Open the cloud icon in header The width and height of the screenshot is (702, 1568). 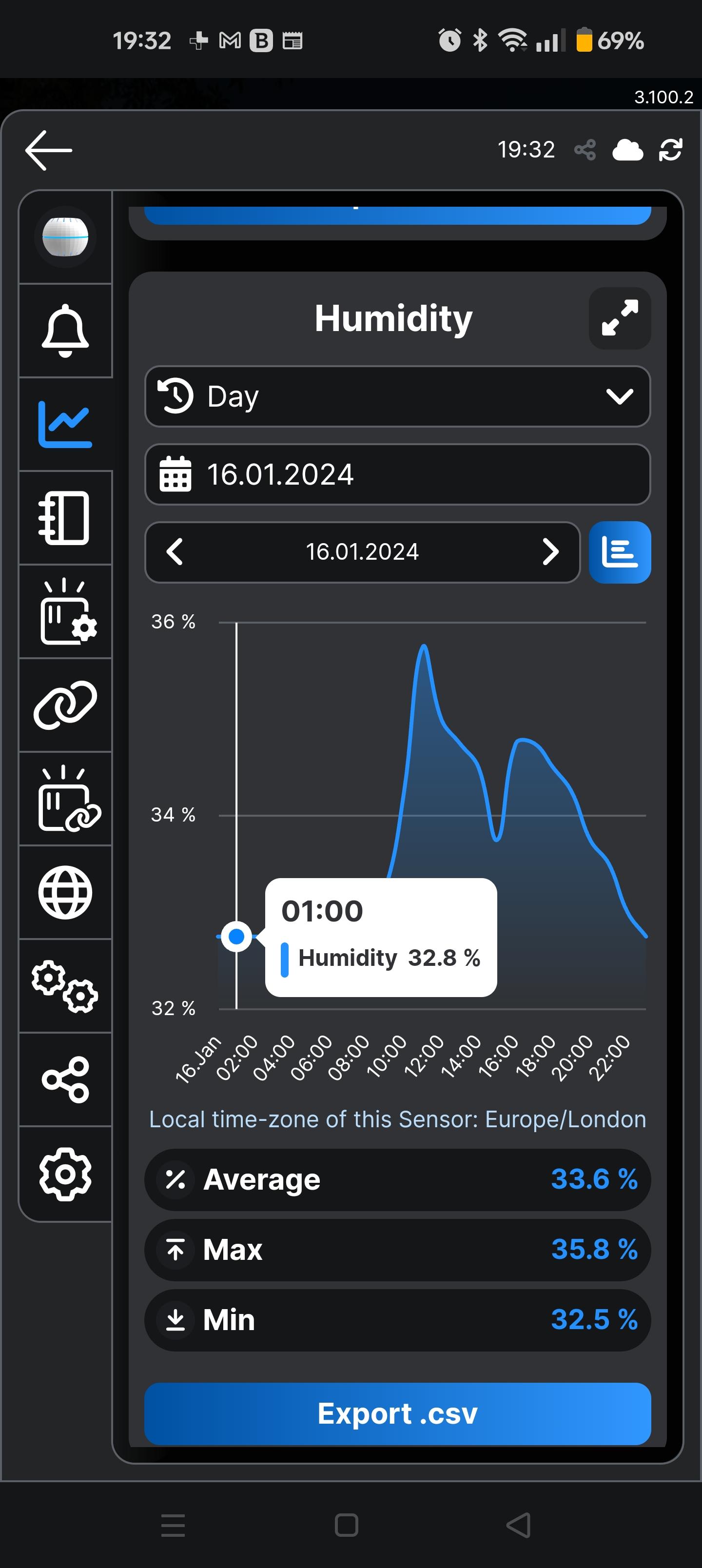[627, 150]
